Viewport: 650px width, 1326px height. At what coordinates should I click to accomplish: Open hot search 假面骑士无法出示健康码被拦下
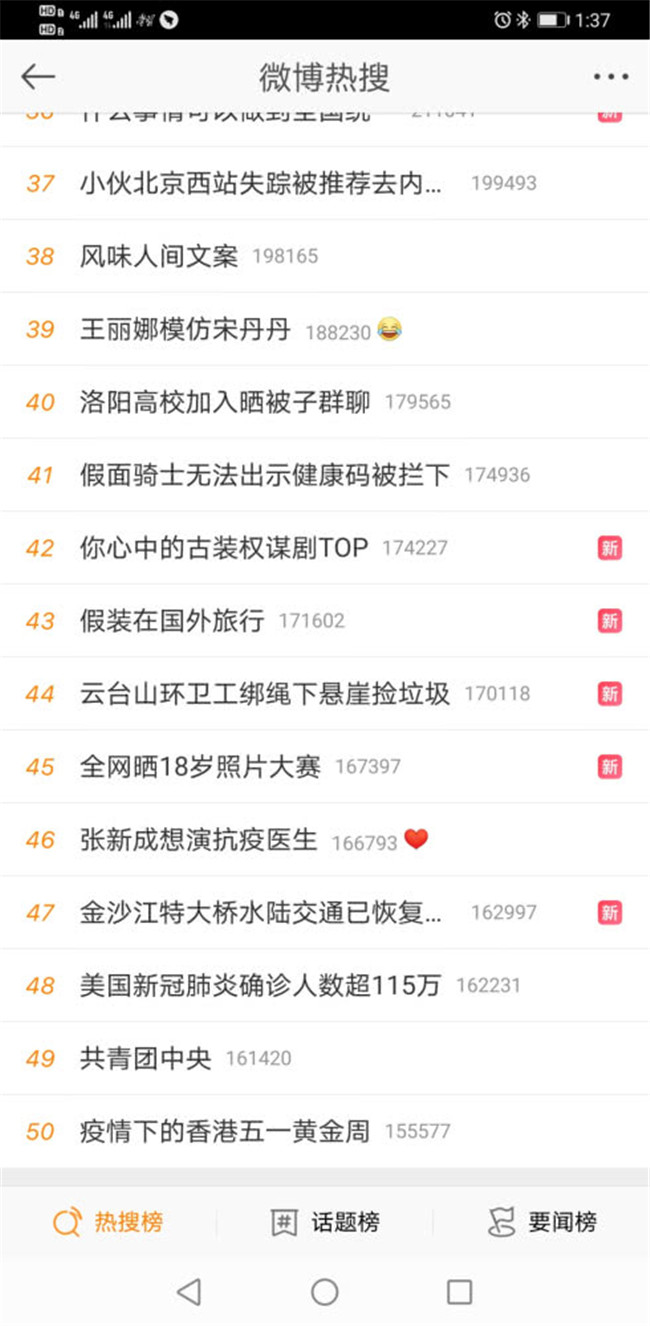click(x=265, y=475)
